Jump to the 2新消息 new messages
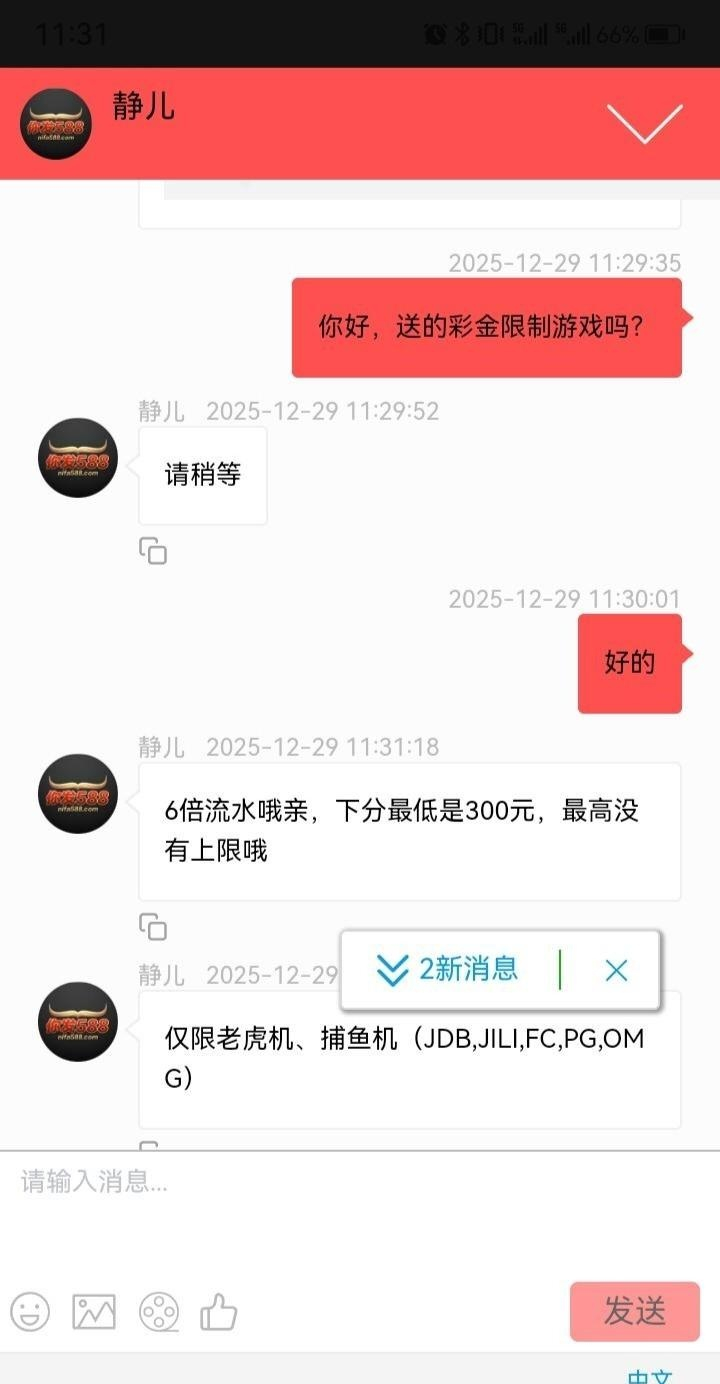This screenshot has width=720, height=1384. (x=448, y=969)
